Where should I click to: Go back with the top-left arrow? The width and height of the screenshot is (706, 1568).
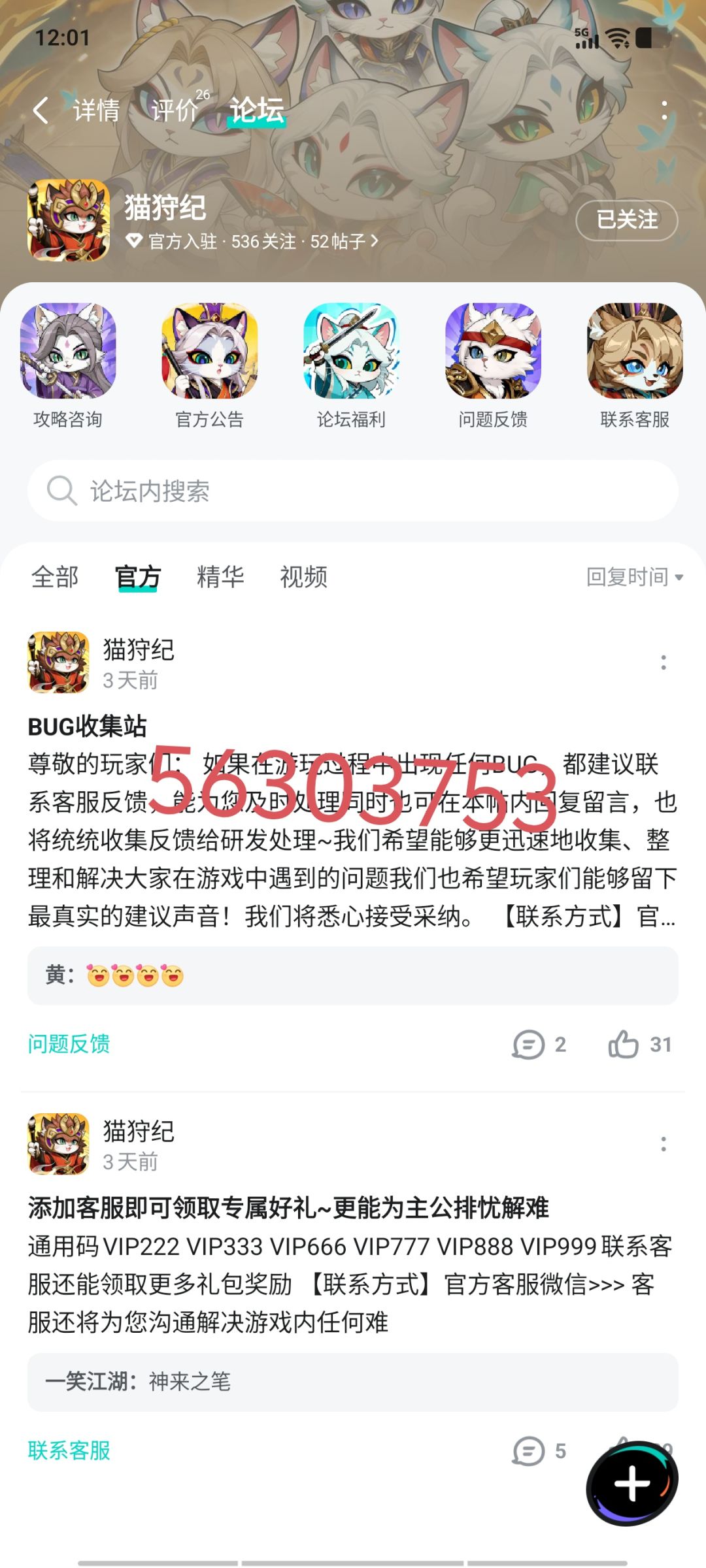[41, 110]
